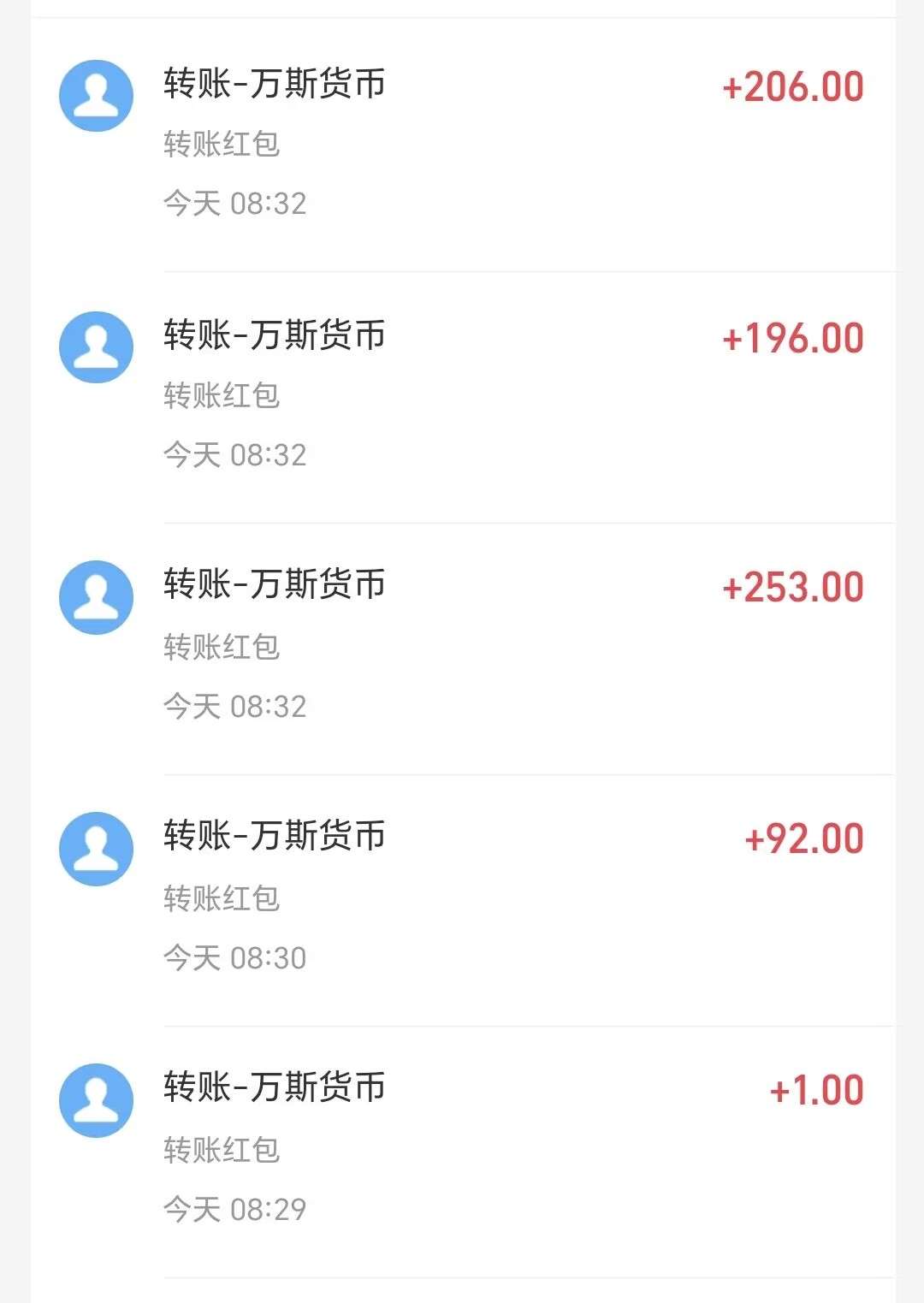
Task: Select the +92.00 transfer at 08:30
Action: coord(462,898)
